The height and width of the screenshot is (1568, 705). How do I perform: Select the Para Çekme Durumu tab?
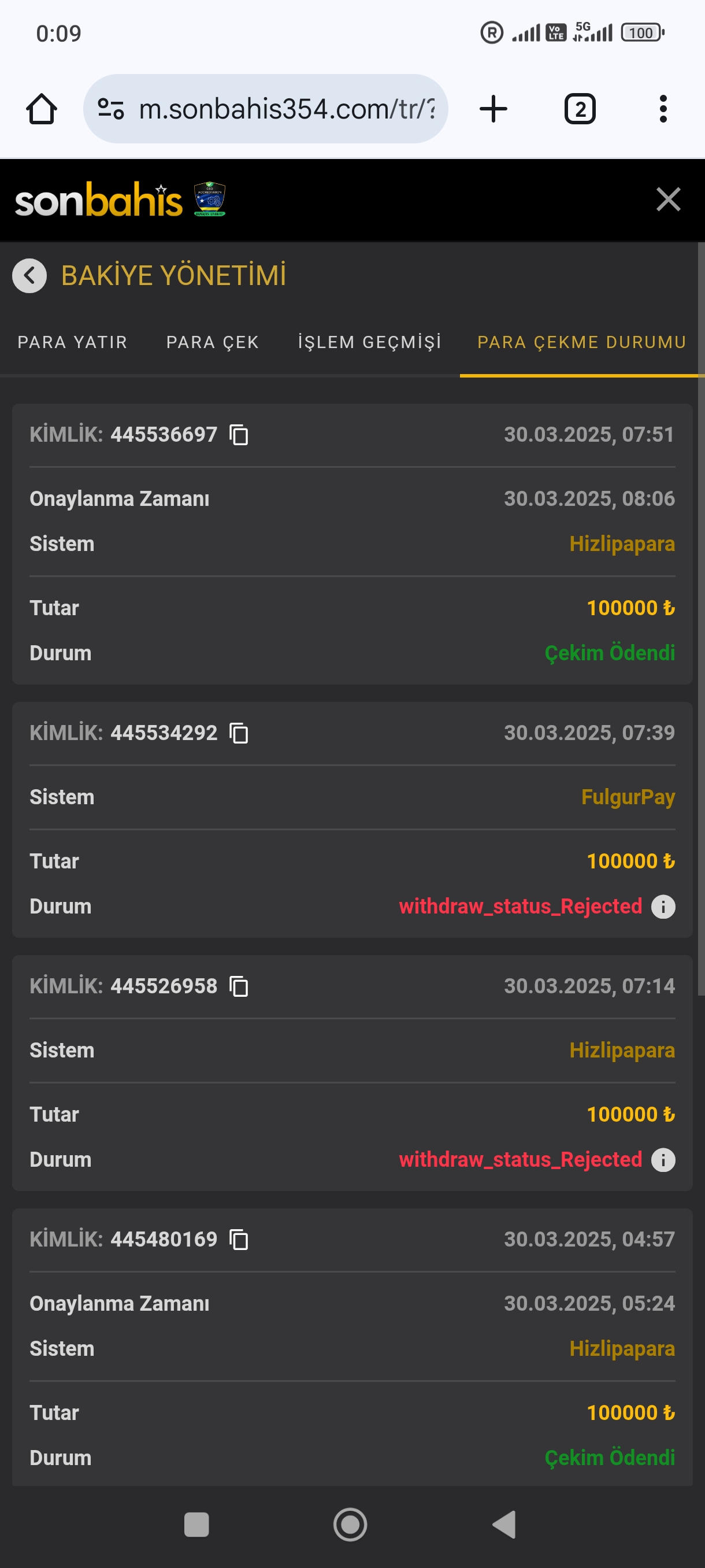tap(581, 342)
